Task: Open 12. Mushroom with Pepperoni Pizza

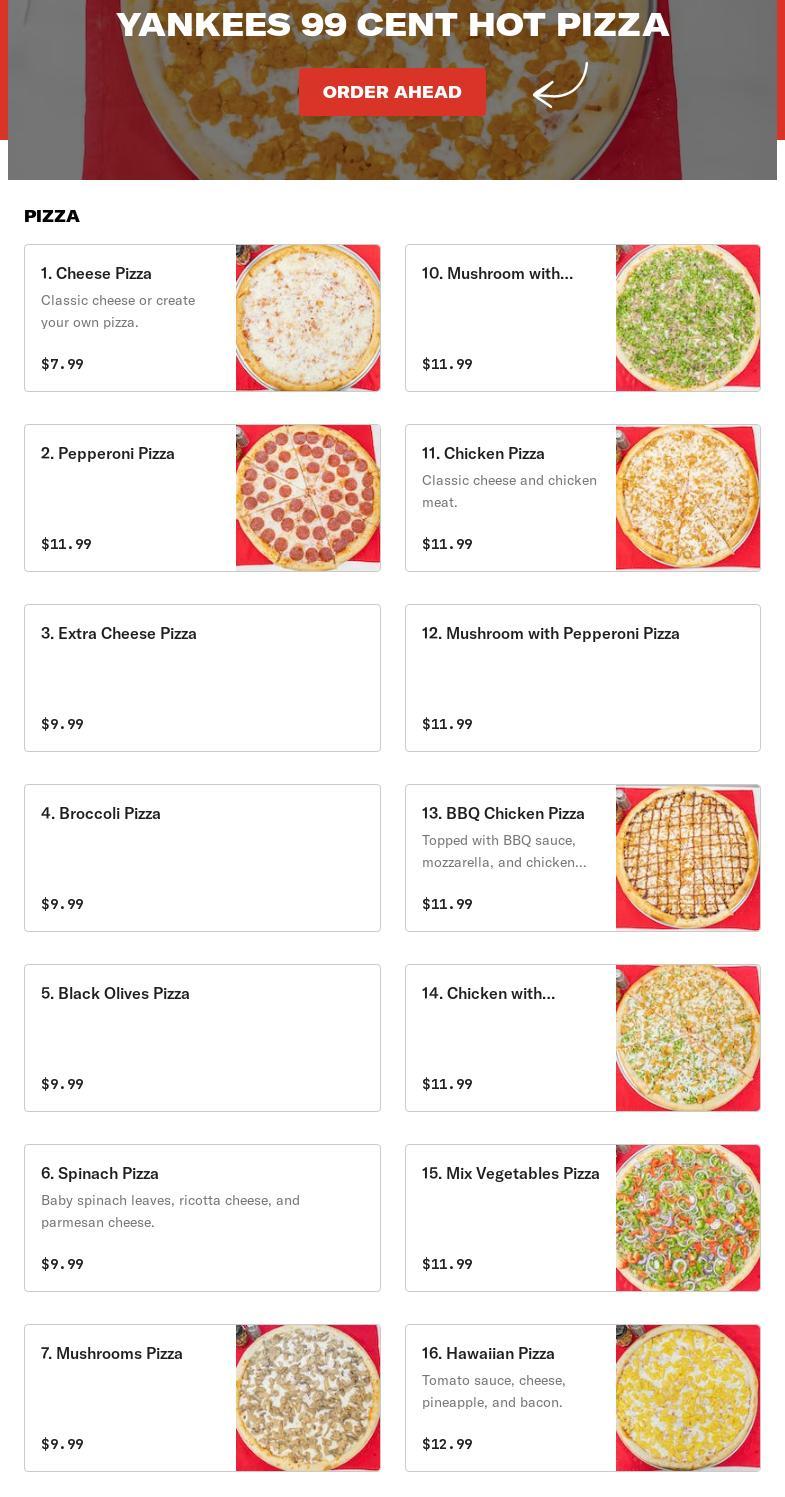Action: [x=582, y=678]
